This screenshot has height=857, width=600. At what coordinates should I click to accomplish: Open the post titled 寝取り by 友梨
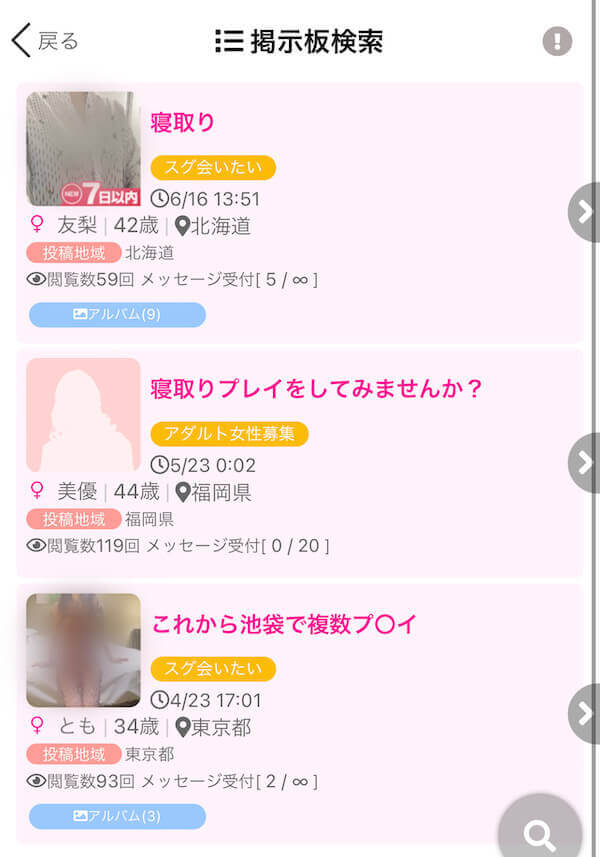coord(183,123)
